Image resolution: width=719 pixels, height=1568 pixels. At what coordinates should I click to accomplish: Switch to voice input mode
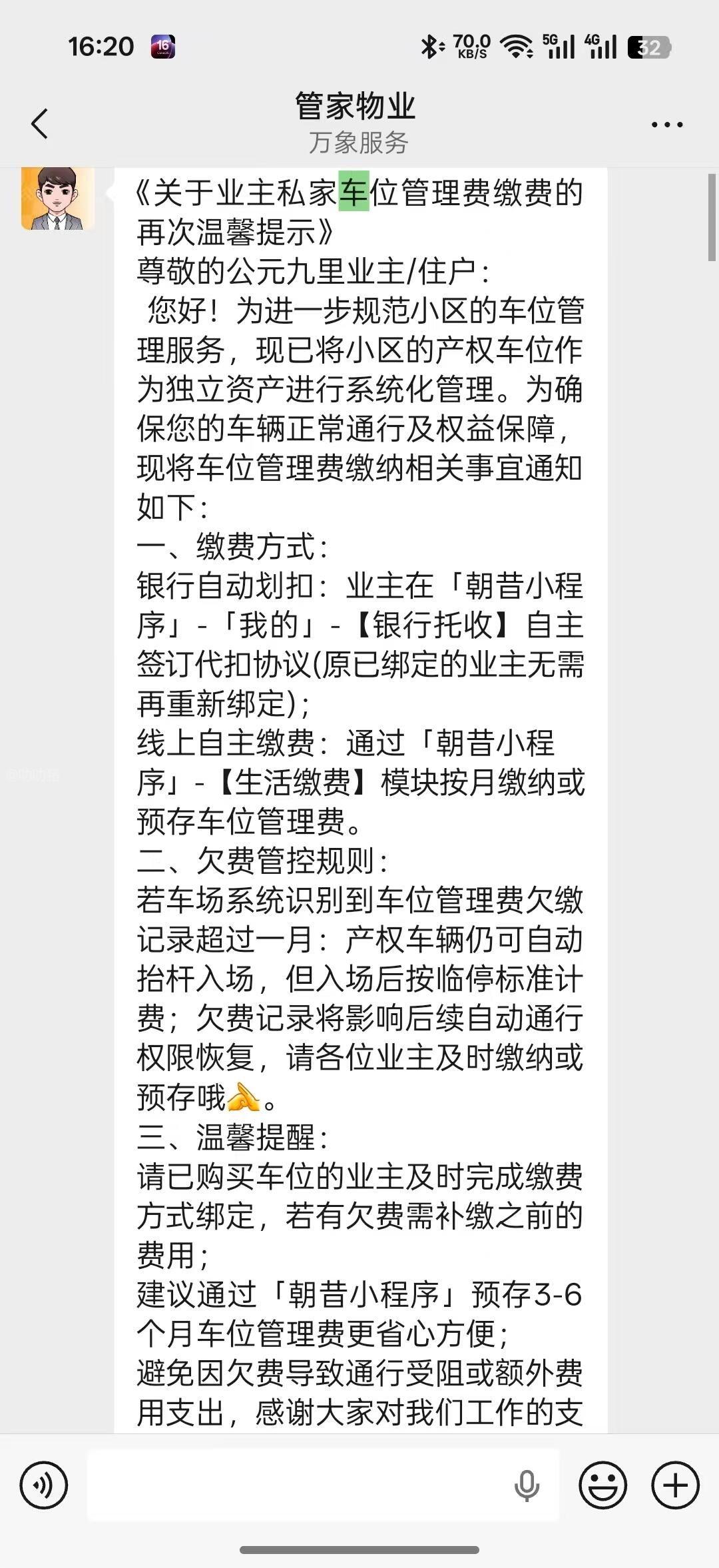tap(44, 1485)
